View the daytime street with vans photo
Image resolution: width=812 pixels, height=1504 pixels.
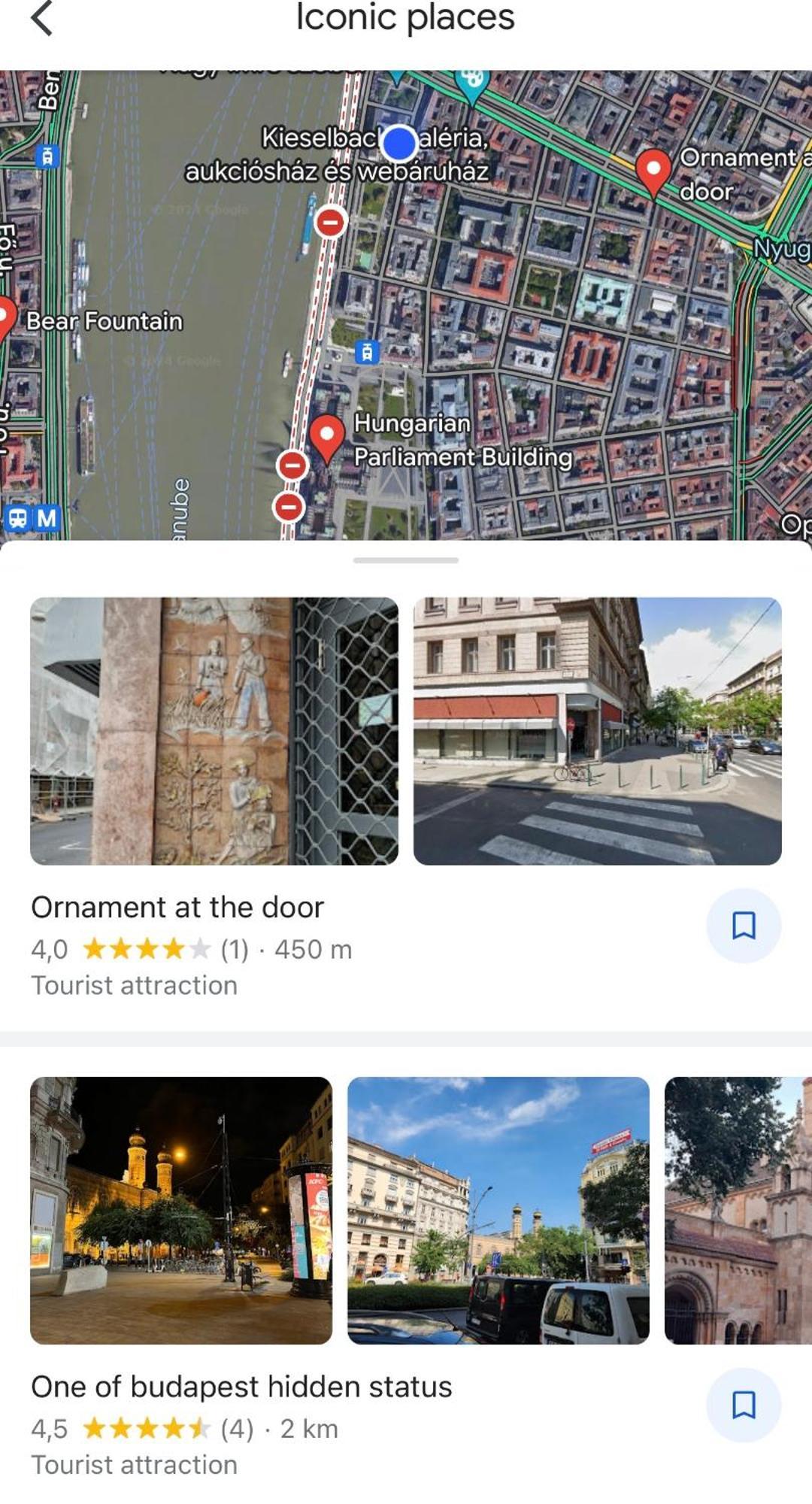click(x=498, y=1210)
